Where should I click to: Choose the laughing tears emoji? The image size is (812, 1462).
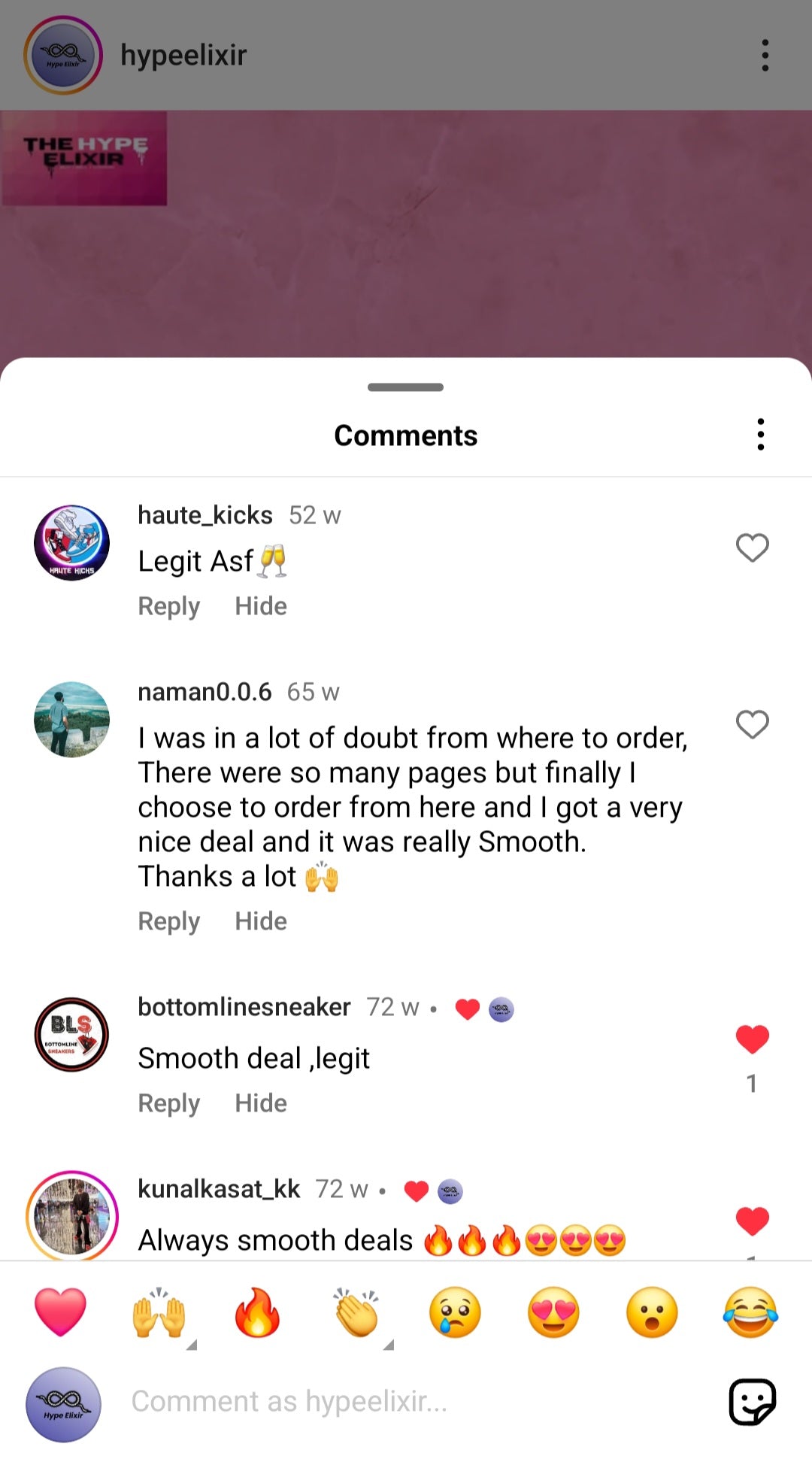point(750,1312)
